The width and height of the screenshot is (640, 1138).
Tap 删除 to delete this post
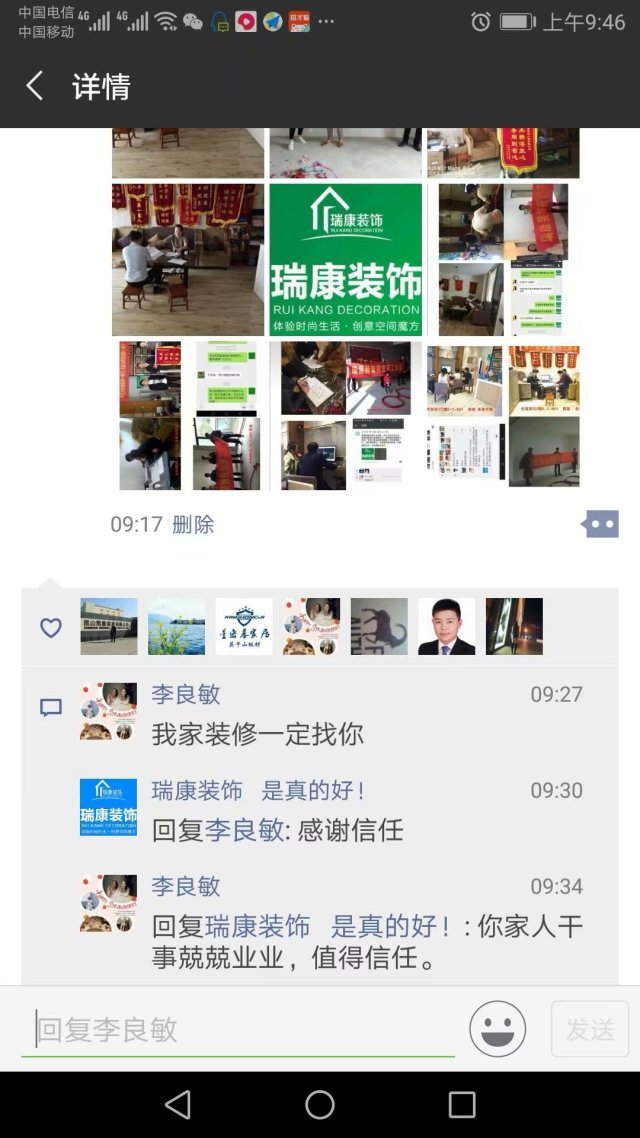(193, 524)
